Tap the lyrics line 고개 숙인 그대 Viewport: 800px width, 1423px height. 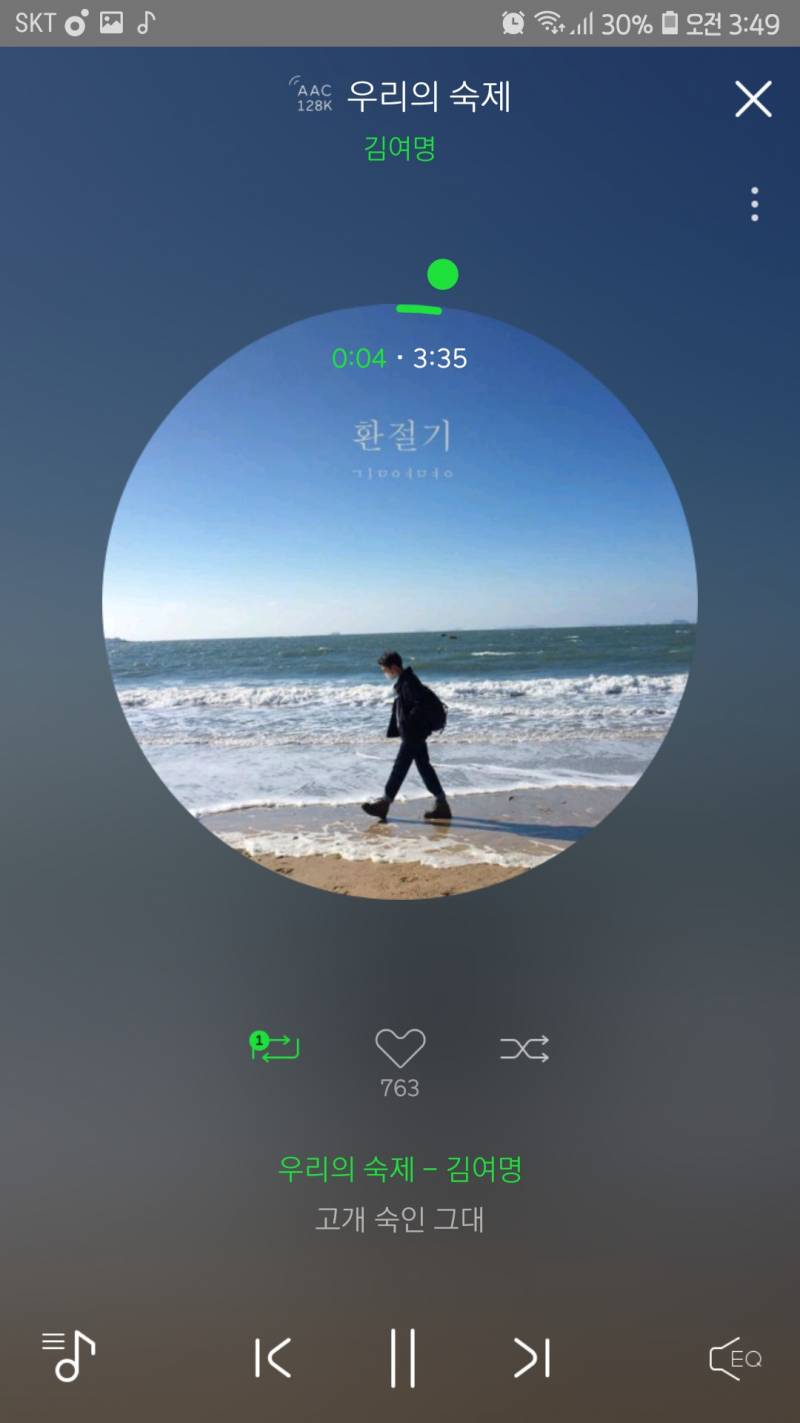pyautogui.click(x=398, y=1220)
